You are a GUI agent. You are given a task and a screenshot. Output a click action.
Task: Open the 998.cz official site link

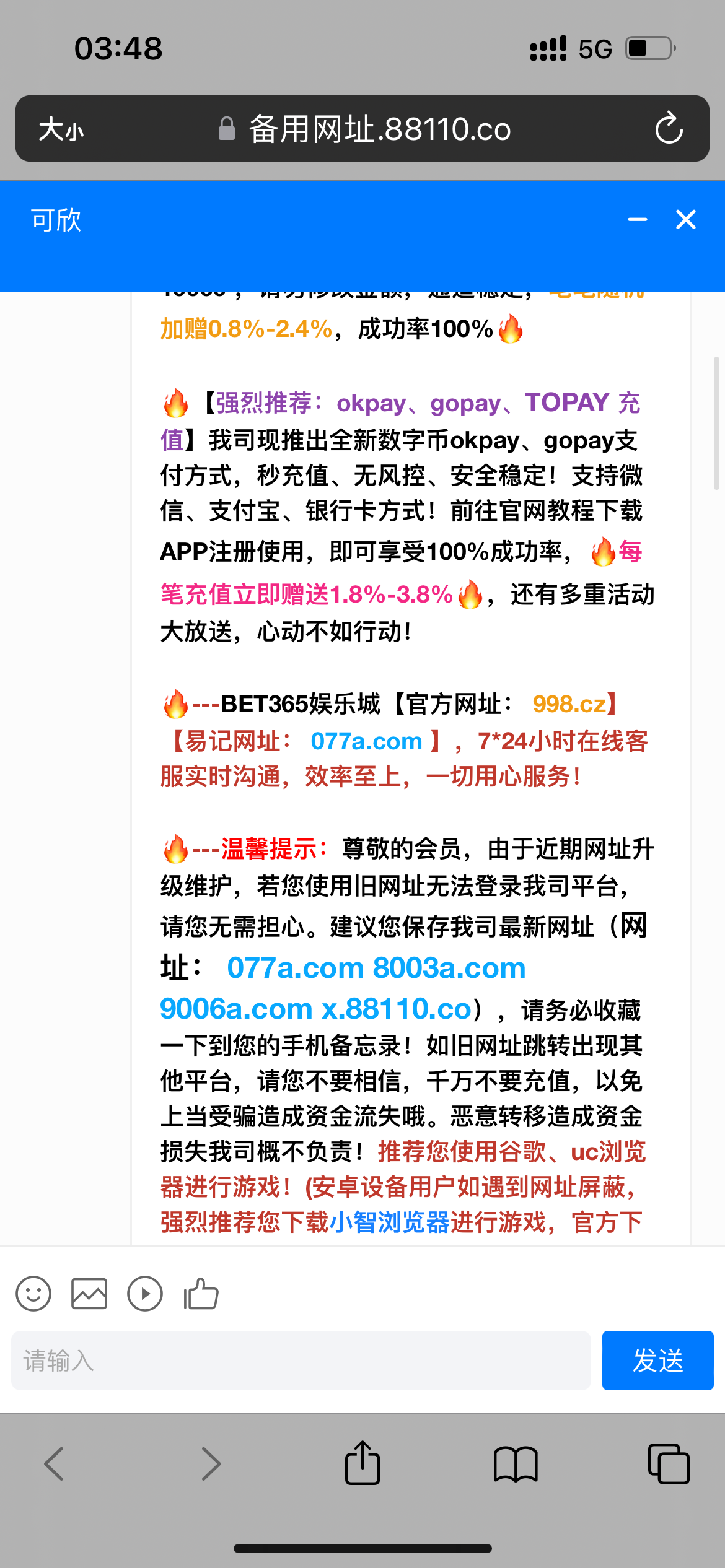(569, 704)
